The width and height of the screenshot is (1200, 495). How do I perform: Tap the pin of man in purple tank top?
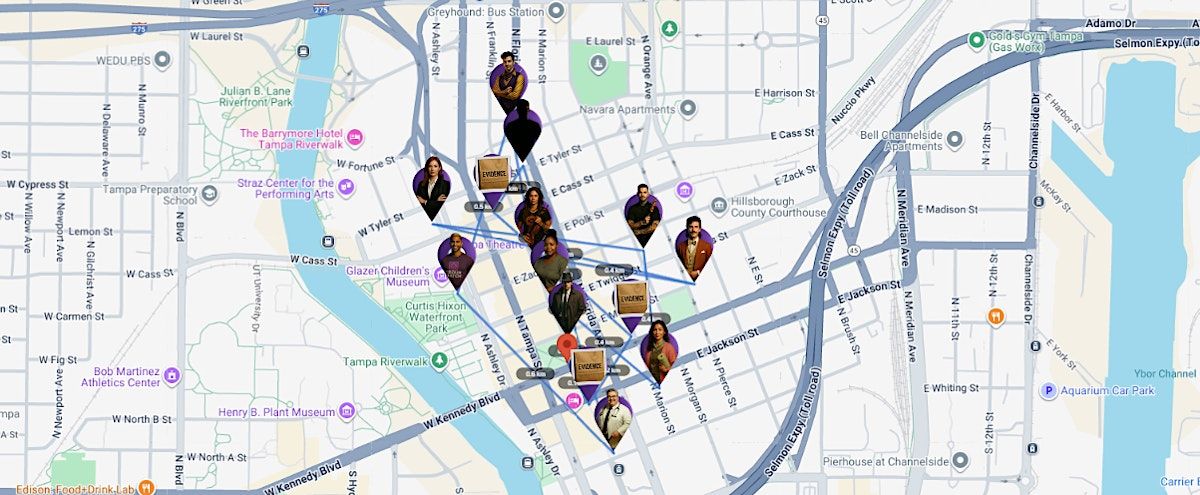coord(509,80)
